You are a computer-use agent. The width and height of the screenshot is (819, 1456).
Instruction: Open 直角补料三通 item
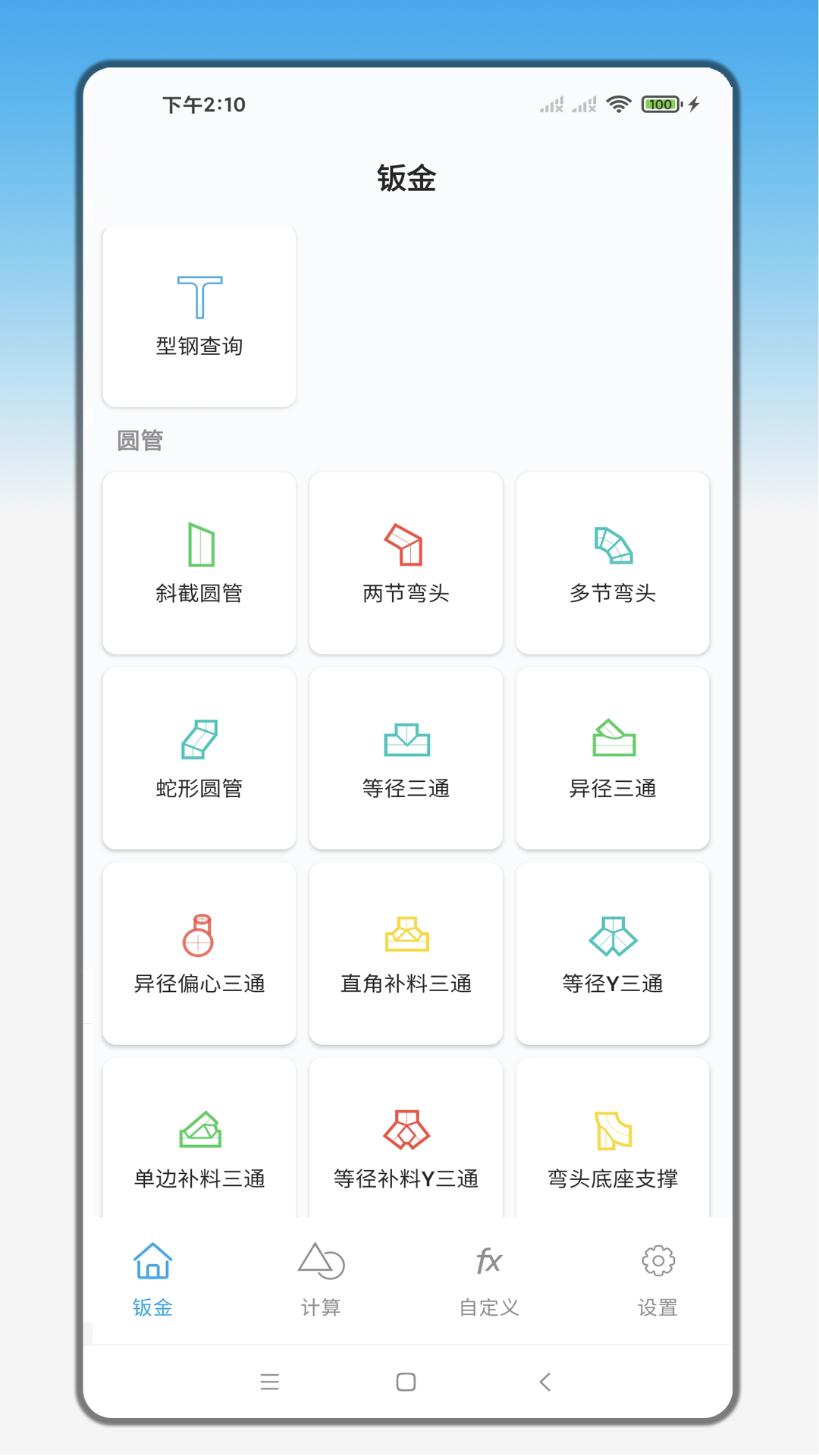tap(406, 953)
